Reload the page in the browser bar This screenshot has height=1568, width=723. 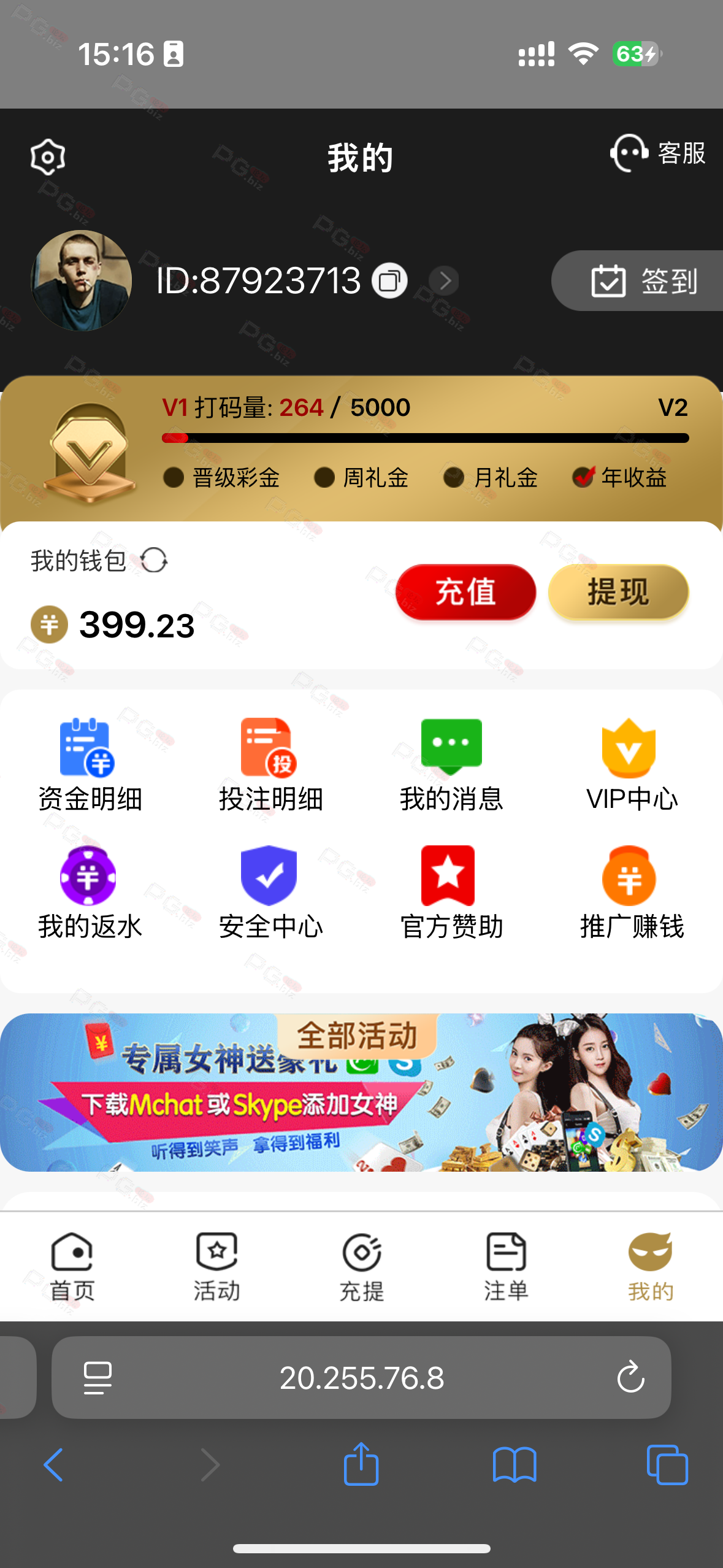pos(630,1378)
